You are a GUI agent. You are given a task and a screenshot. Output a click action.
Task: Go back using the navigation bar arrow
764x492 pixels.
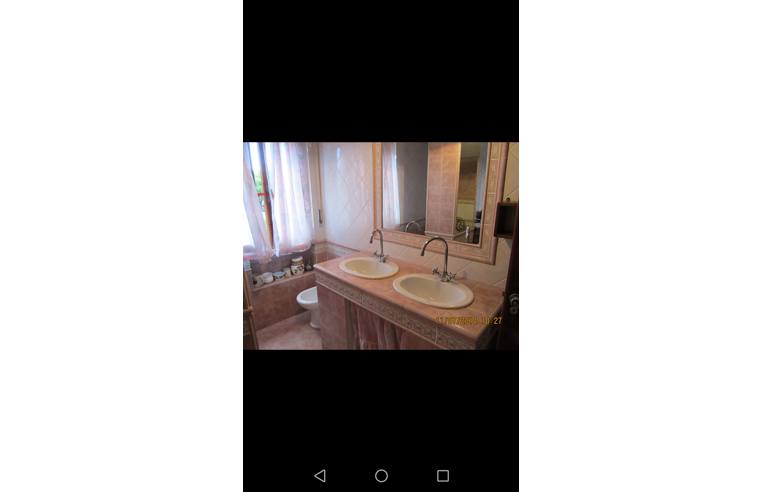pos(320,476)
